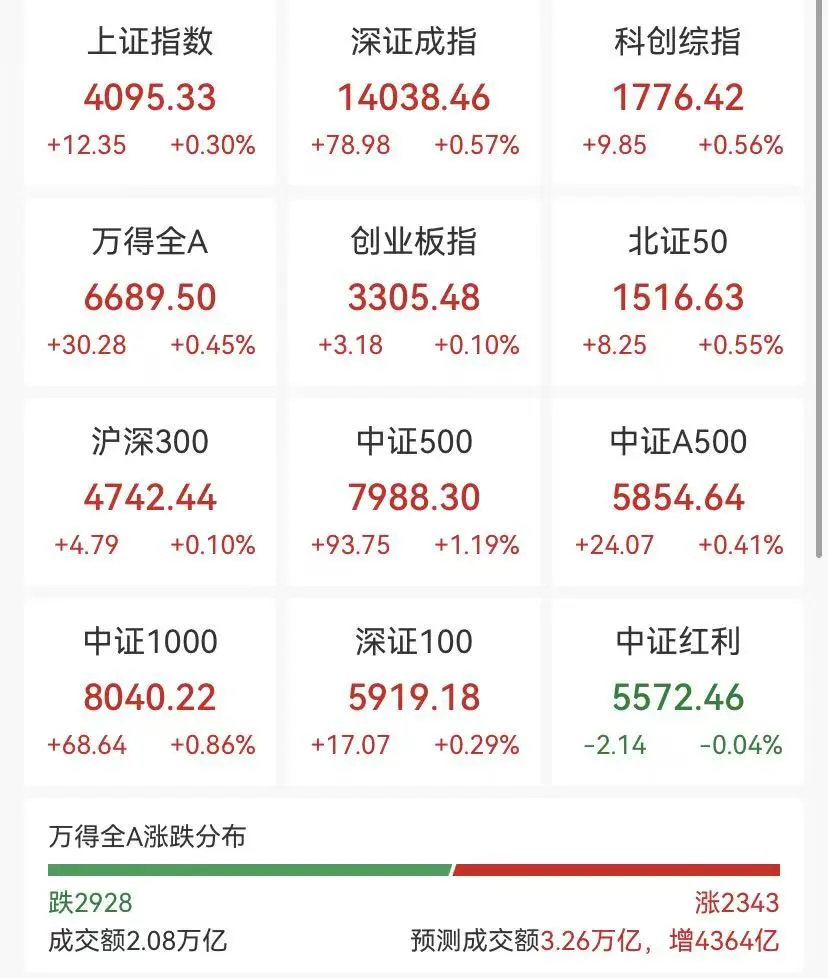Open the 万得全A涨跌分布 panel
This screenshot has width=828, height=978.
click(414, 885)
